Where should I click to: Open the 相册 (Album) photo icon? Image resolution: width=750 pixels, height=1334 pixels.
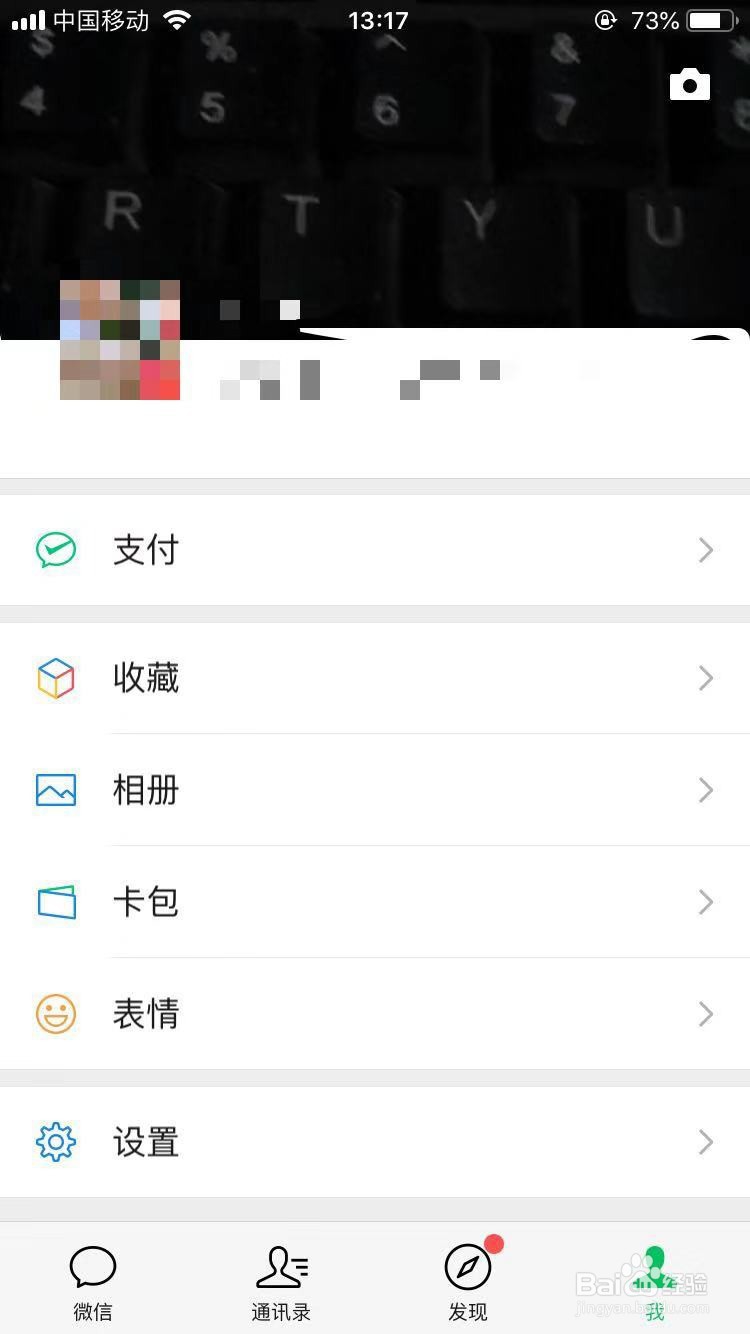point(56,790)
